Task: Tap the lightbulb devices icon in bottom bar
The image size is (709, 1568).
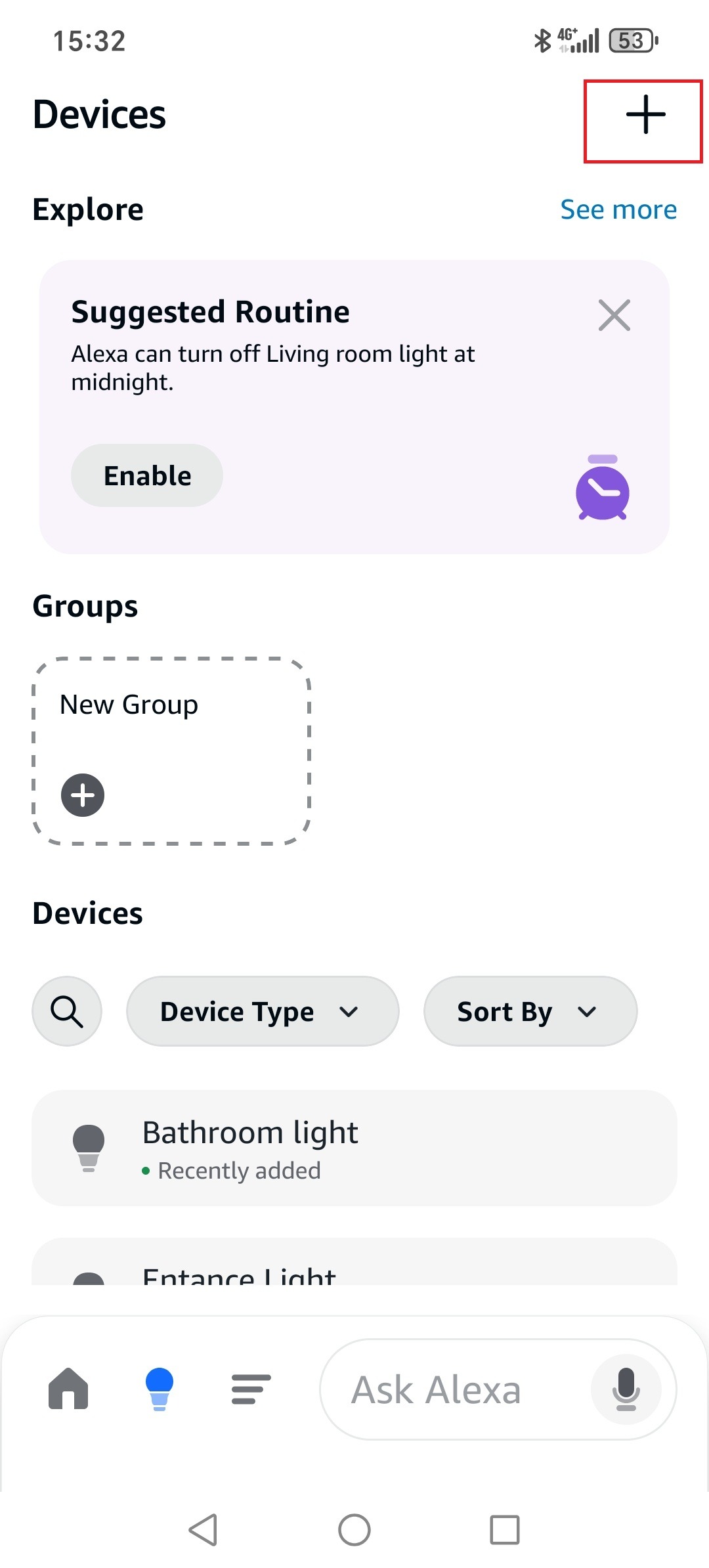Action: (160, 1389)
